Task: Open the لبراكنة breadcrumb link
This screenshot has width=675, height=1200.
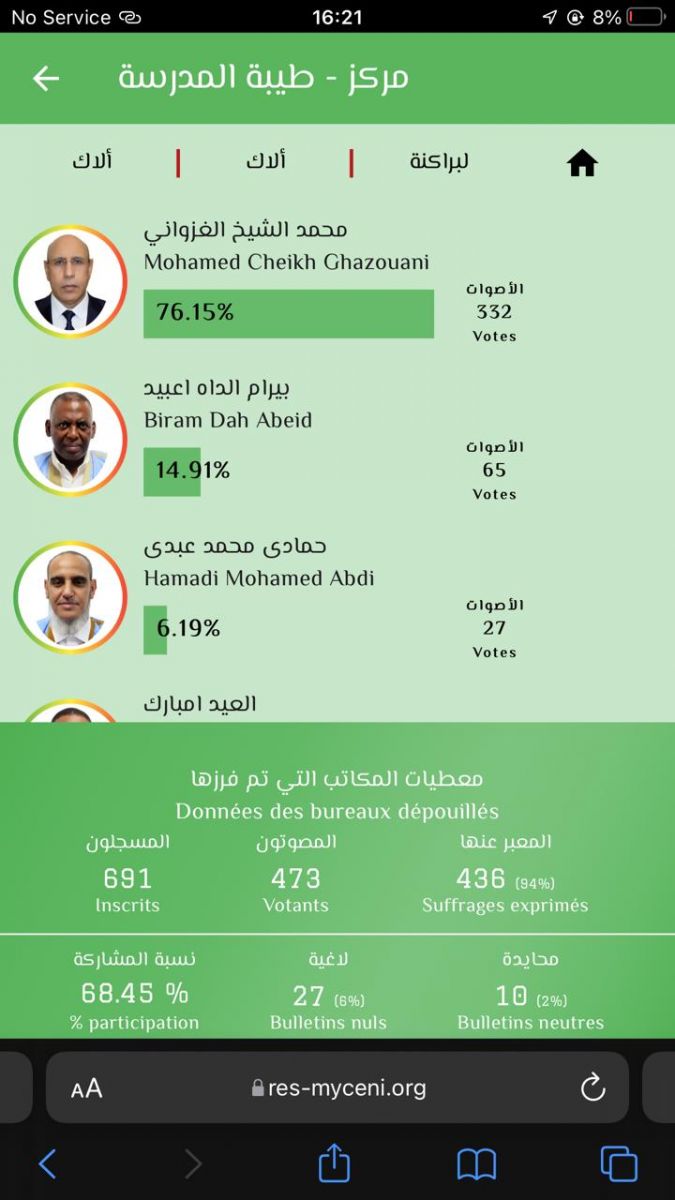Action: coord(439,161)
